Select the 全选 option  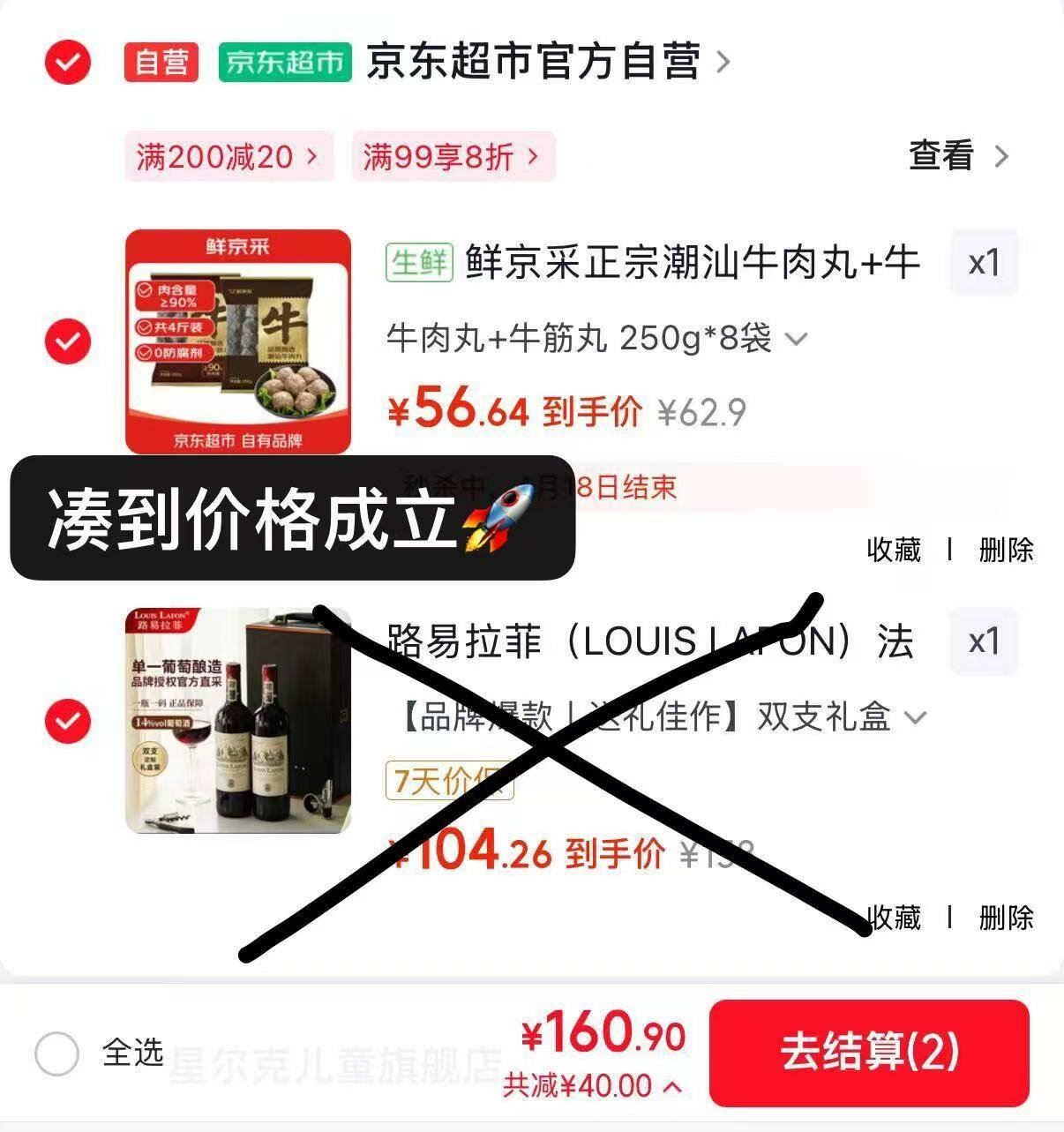[x=57, y=1053]
